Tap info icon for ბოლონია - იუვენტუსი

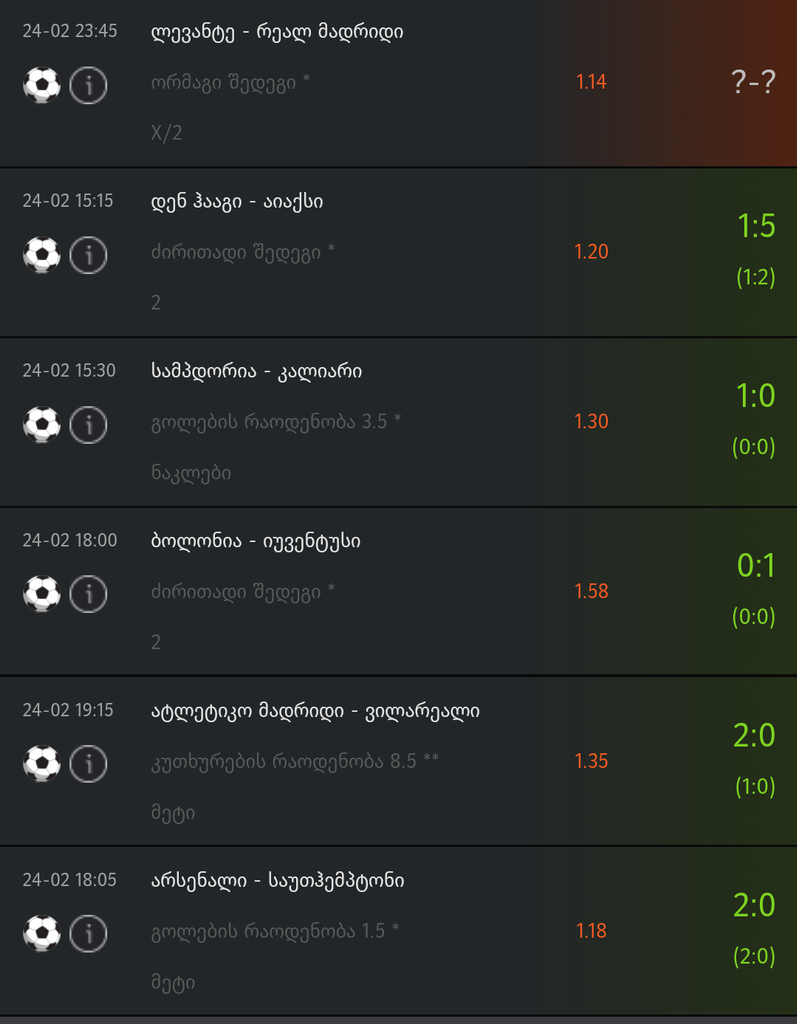point(89,594)
